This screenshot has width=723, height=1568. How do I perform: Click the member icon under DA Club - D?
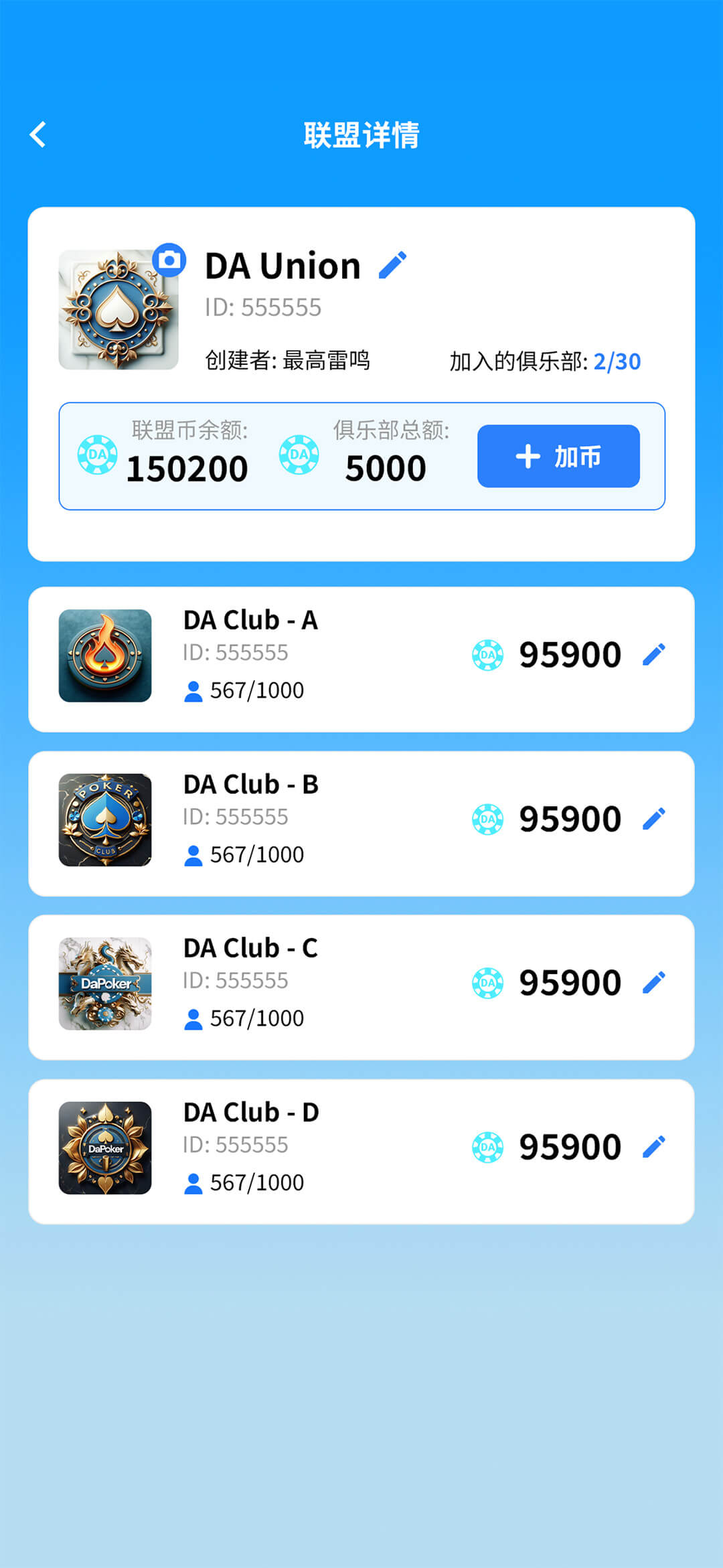(193, 1182)
